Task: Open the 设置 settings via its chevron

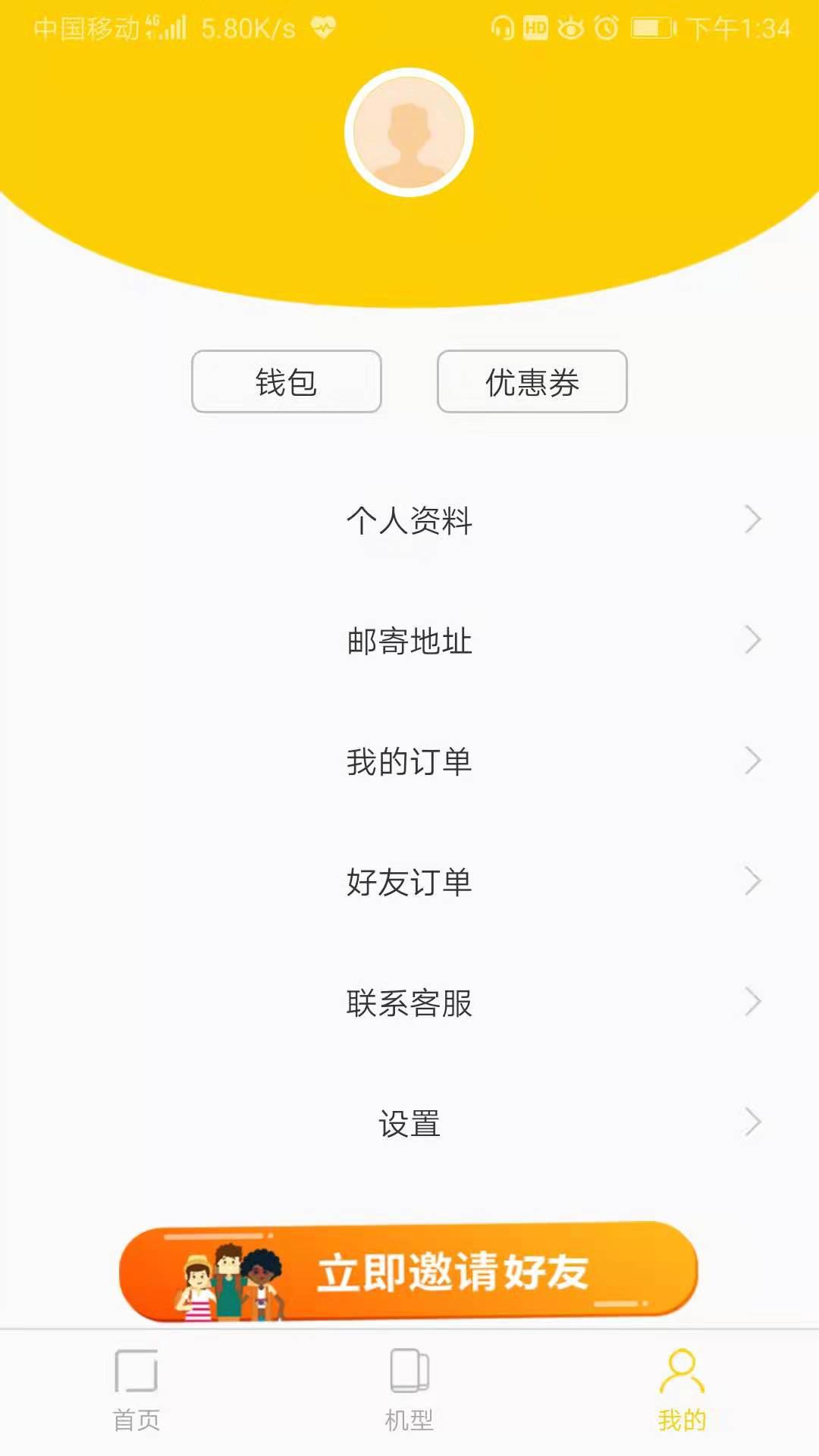Action: (x=752, y=1122)
